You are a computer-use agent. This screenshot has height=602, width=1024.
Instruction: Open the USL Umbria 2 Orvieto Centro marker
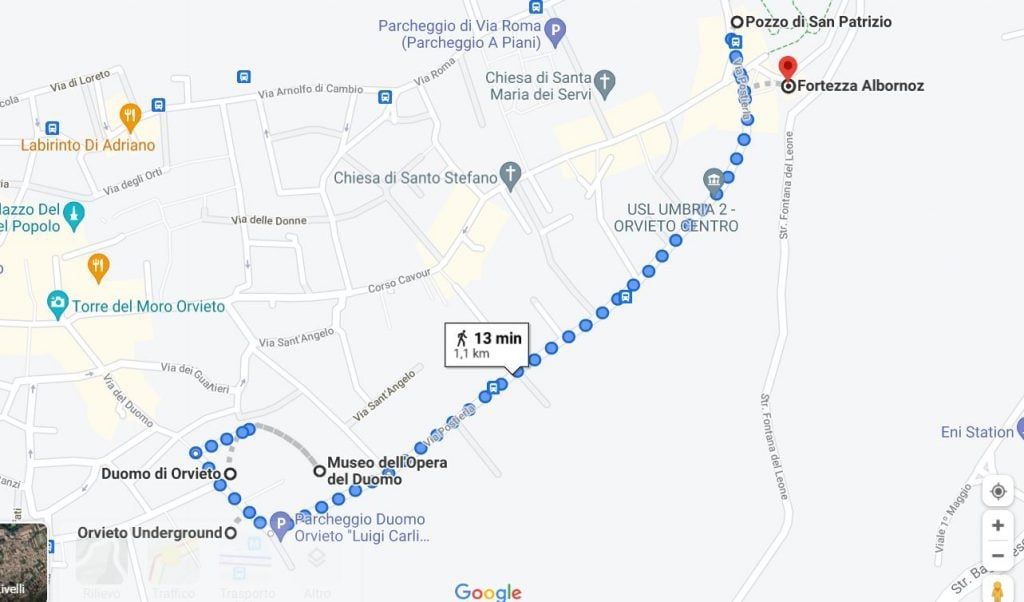714,181
